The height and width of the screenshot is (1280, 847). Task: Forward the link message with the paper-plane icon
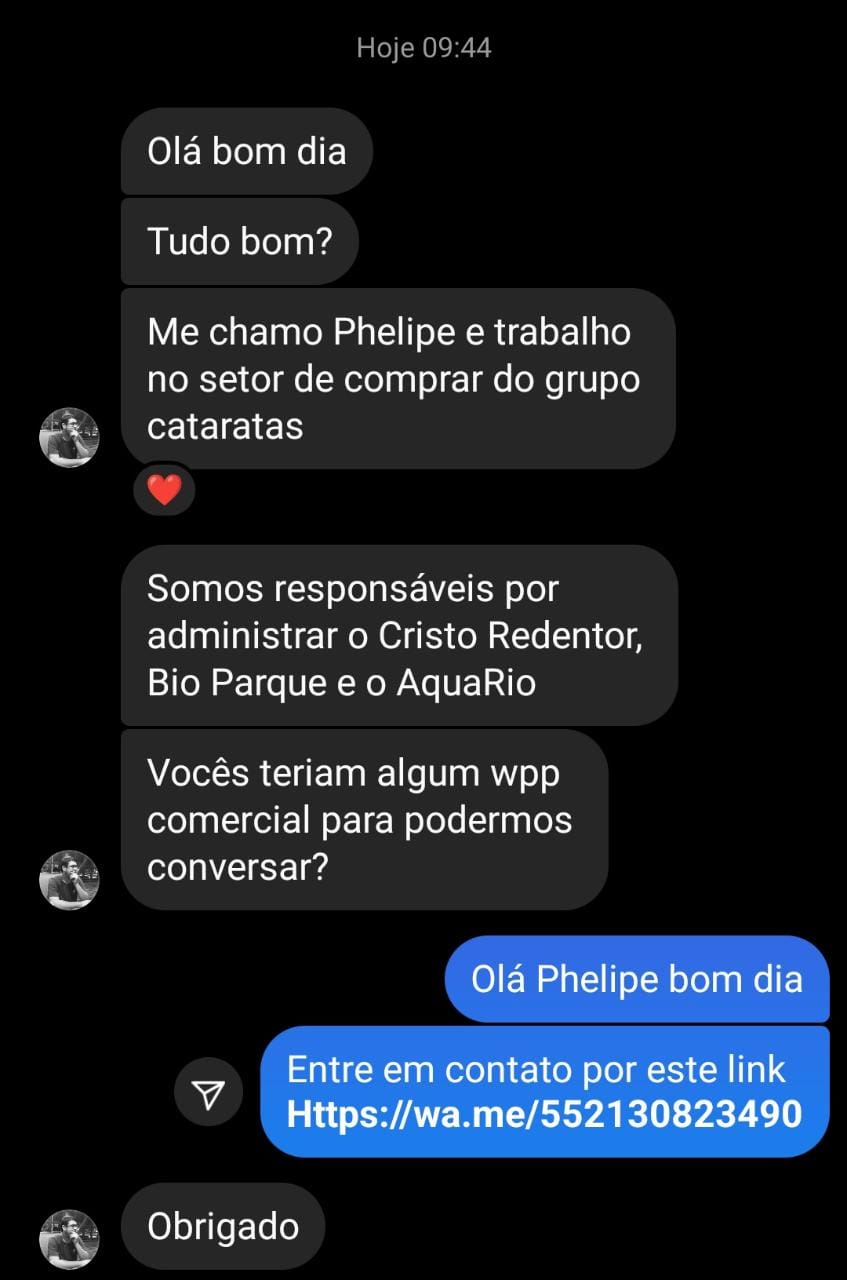tap(208, 1096)
